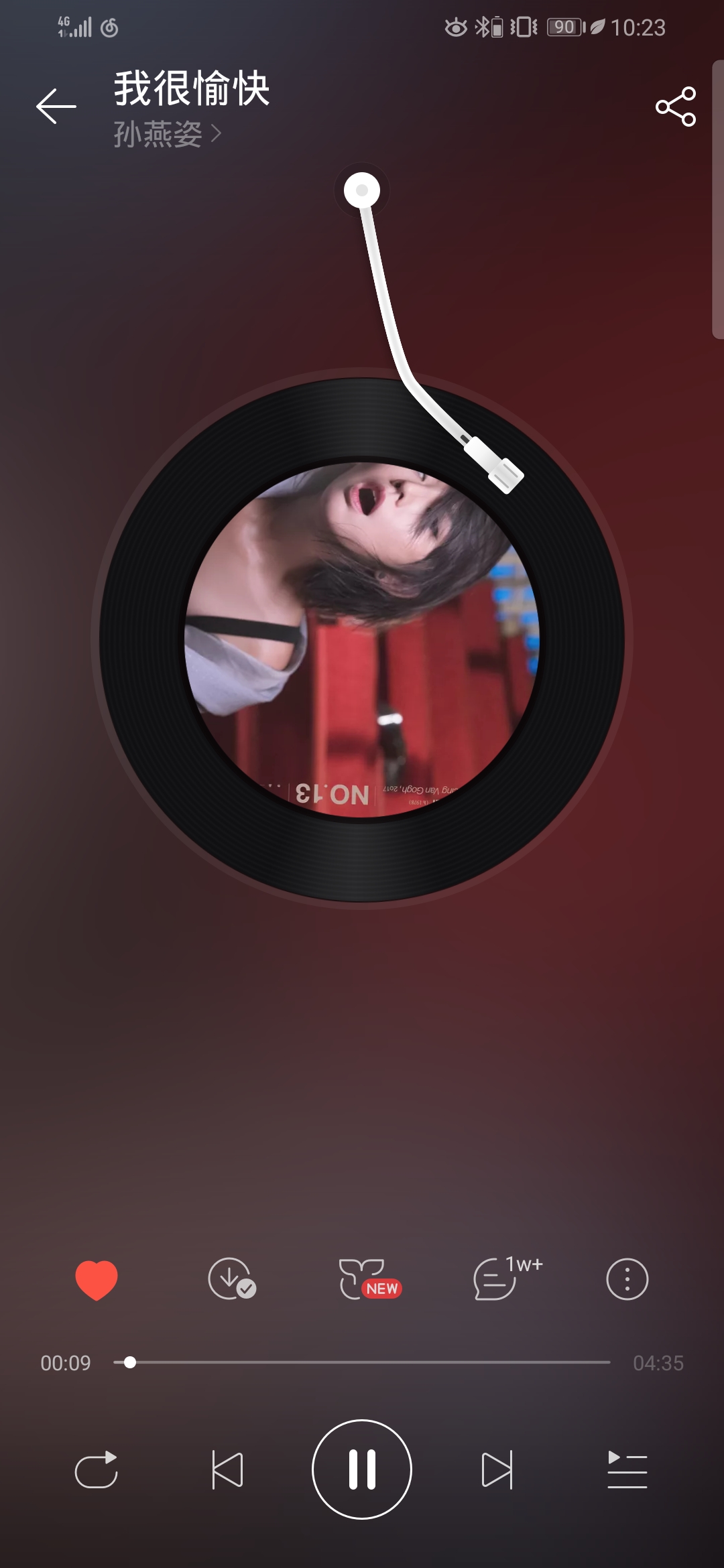The width and height of the screenshot is (724, 1568).
Task: Pause the playing song
Action: tap(362, 1469)
